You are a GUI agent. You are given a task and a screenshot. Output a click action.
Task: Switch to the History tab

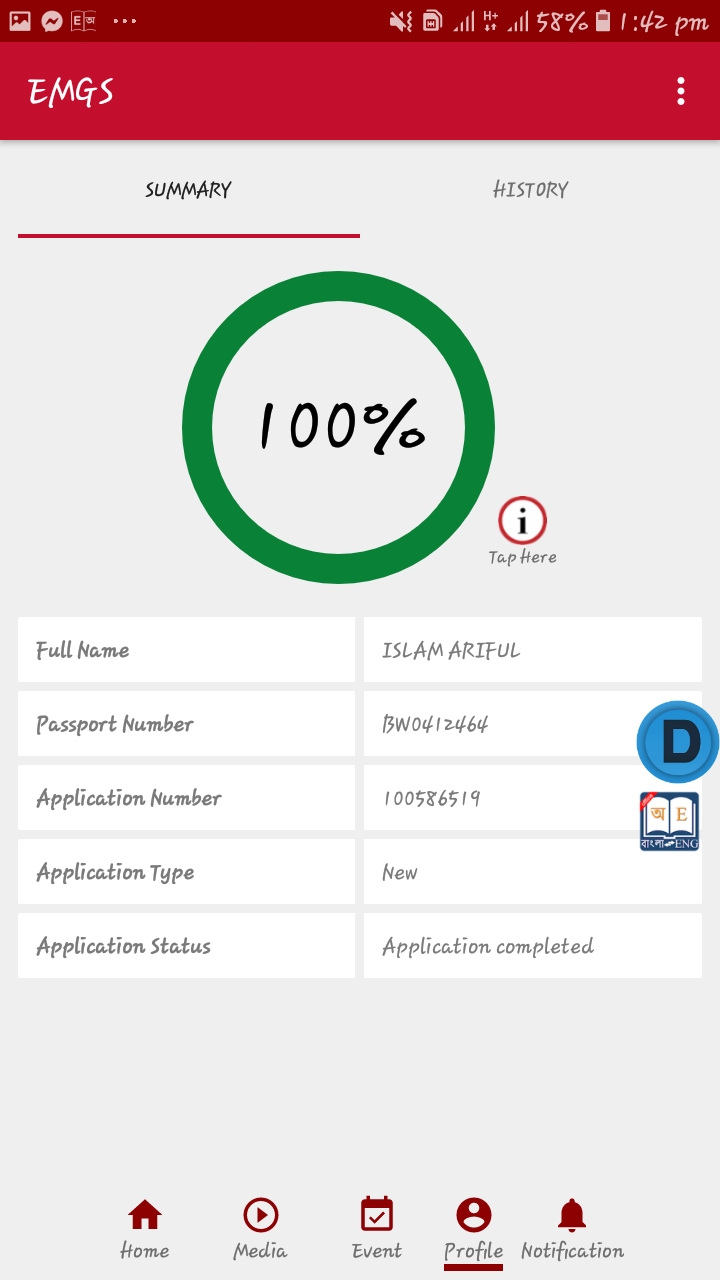[x=530, y=190]
